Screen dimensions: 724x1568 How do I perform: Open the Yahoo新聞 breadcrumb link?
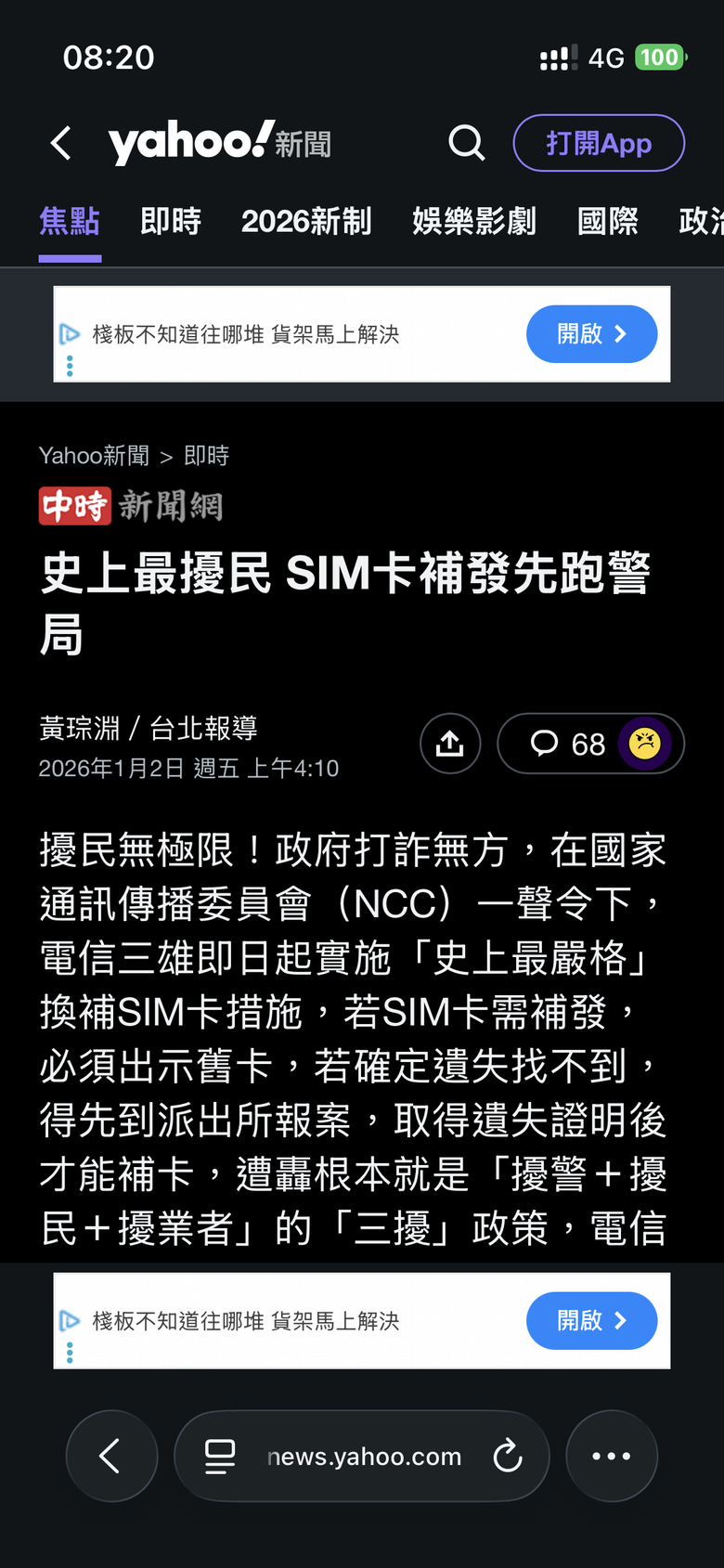[x=94, y=455]
